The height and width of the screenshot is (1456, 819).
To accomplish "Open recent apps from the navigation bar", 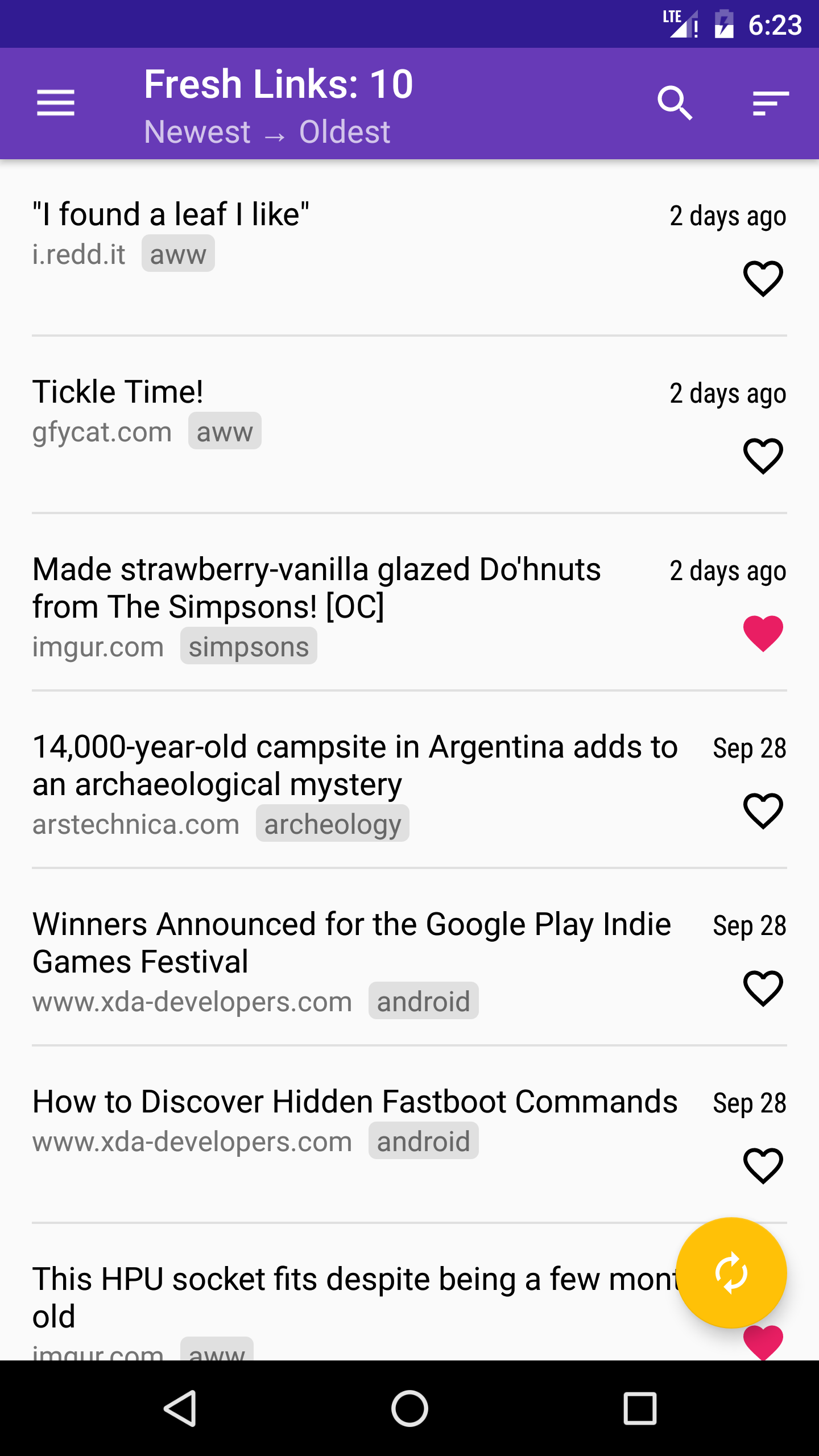I will tap(640, 1409).
